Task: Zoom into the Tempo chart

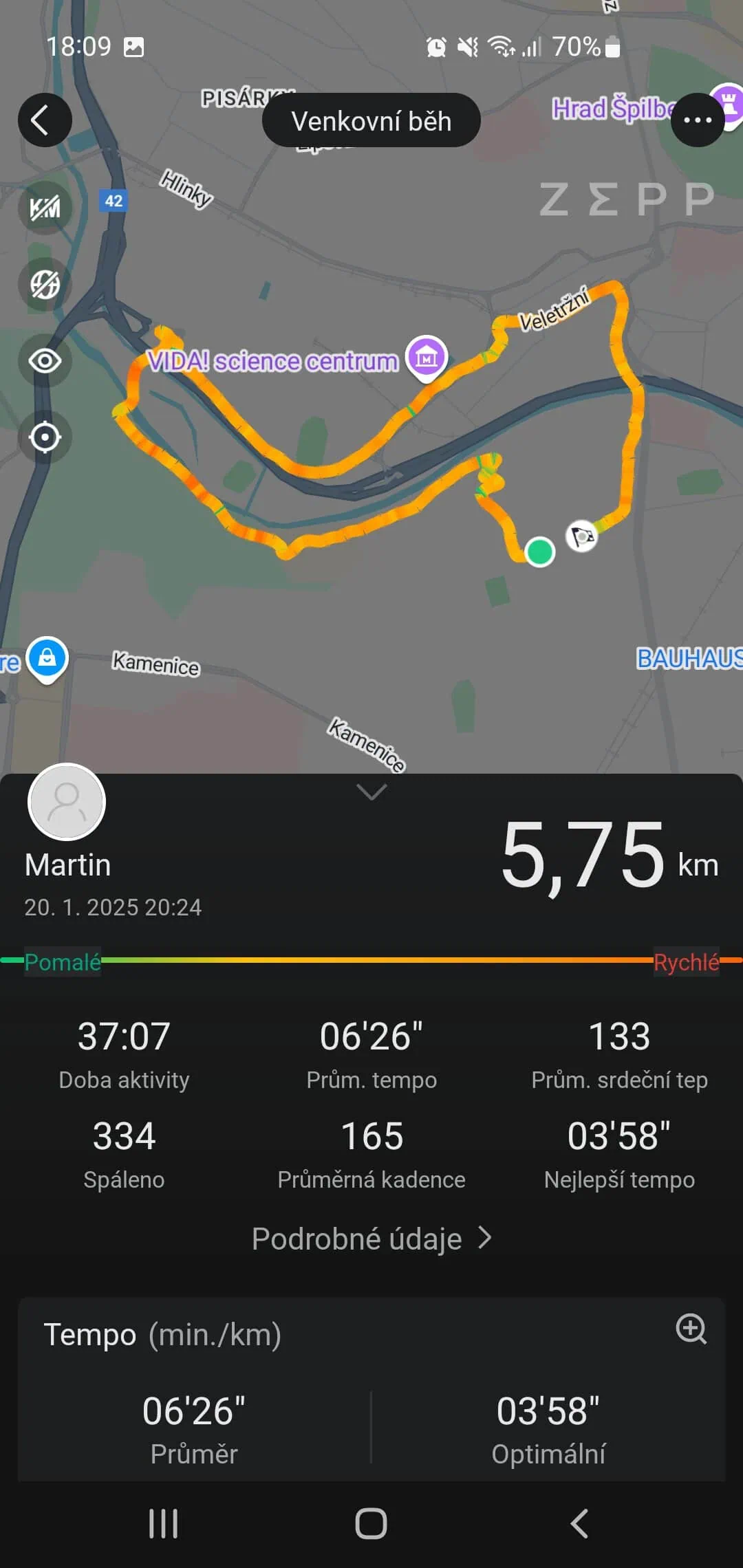Action: 691,1329
